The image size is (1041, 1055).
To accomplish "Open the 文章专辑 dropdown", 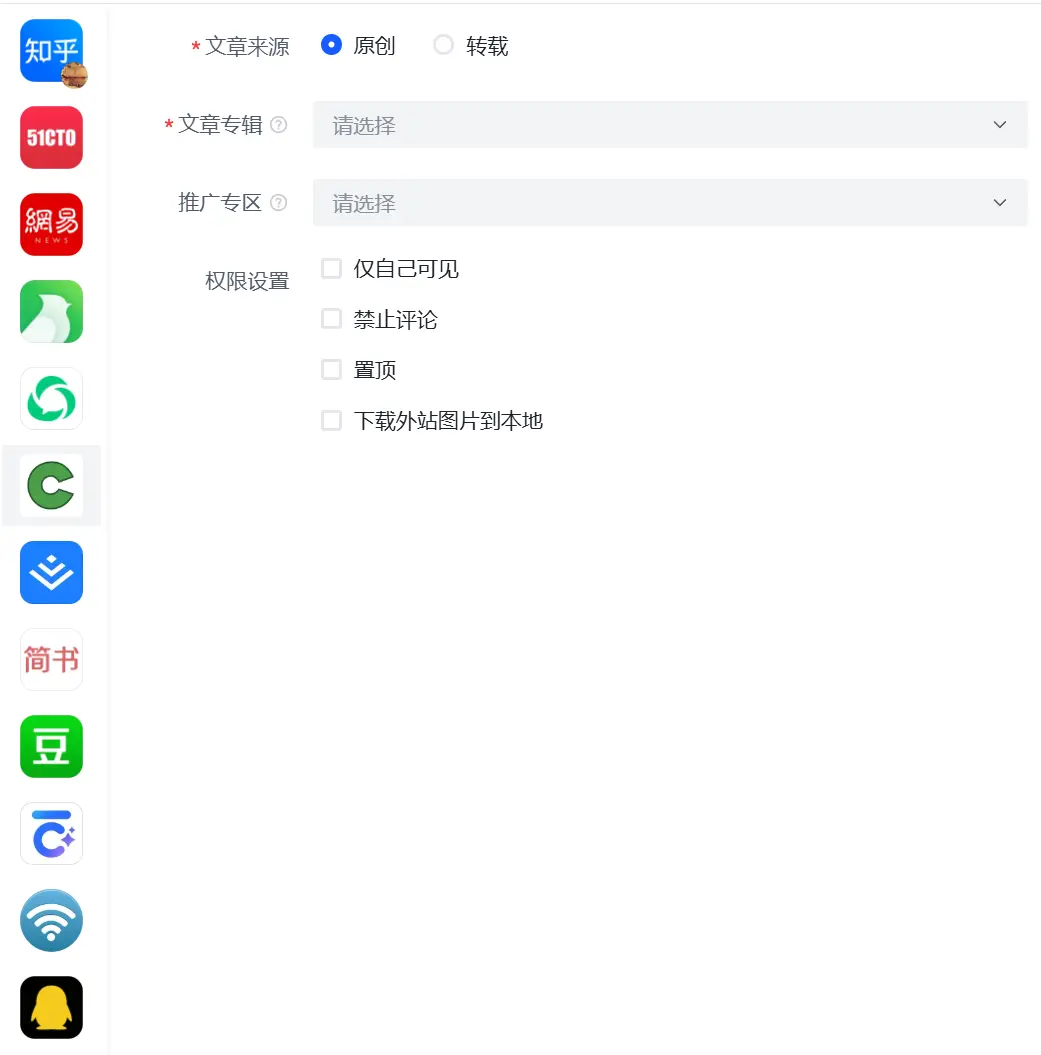I will pyautogui.click(x=670, y=124).
